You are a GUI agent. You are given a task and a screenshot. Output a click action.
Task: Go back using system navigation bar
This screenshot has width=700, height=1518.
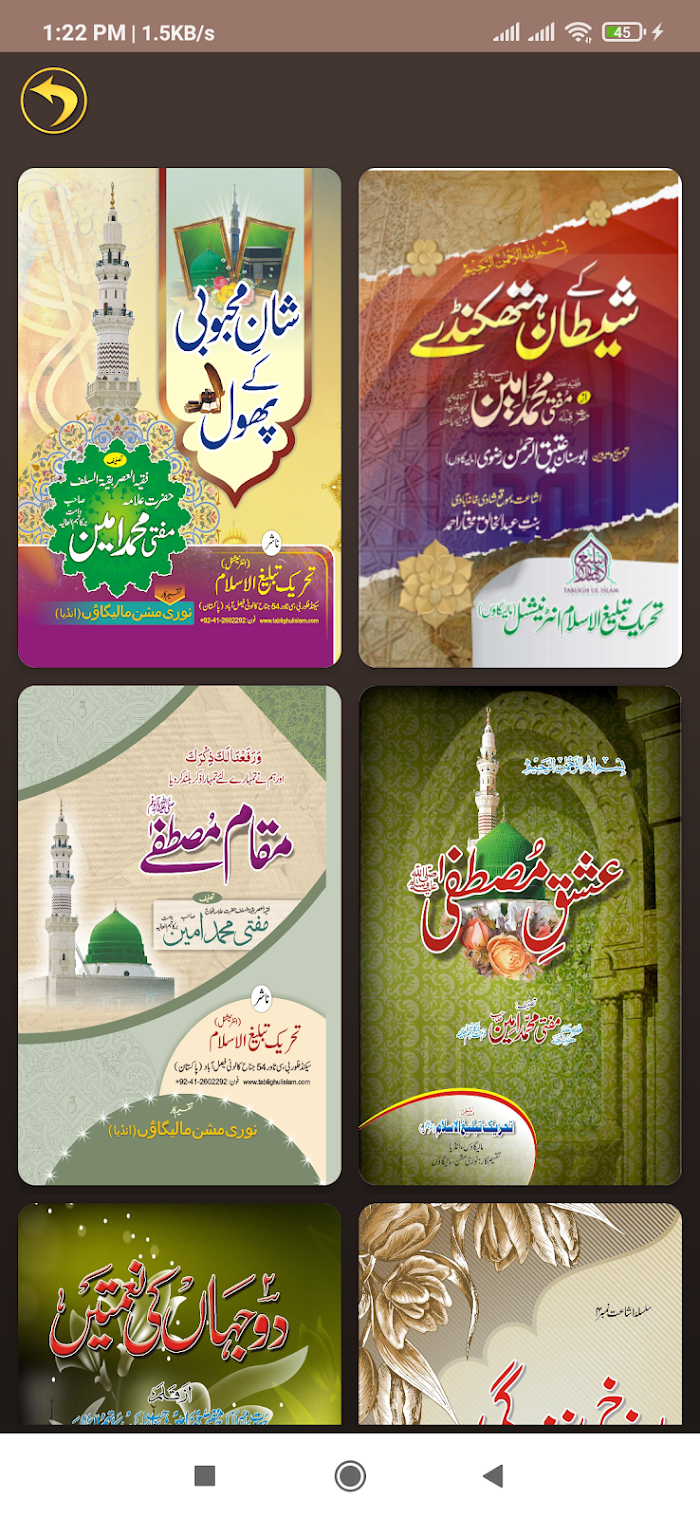click(x=492, y=1475)
